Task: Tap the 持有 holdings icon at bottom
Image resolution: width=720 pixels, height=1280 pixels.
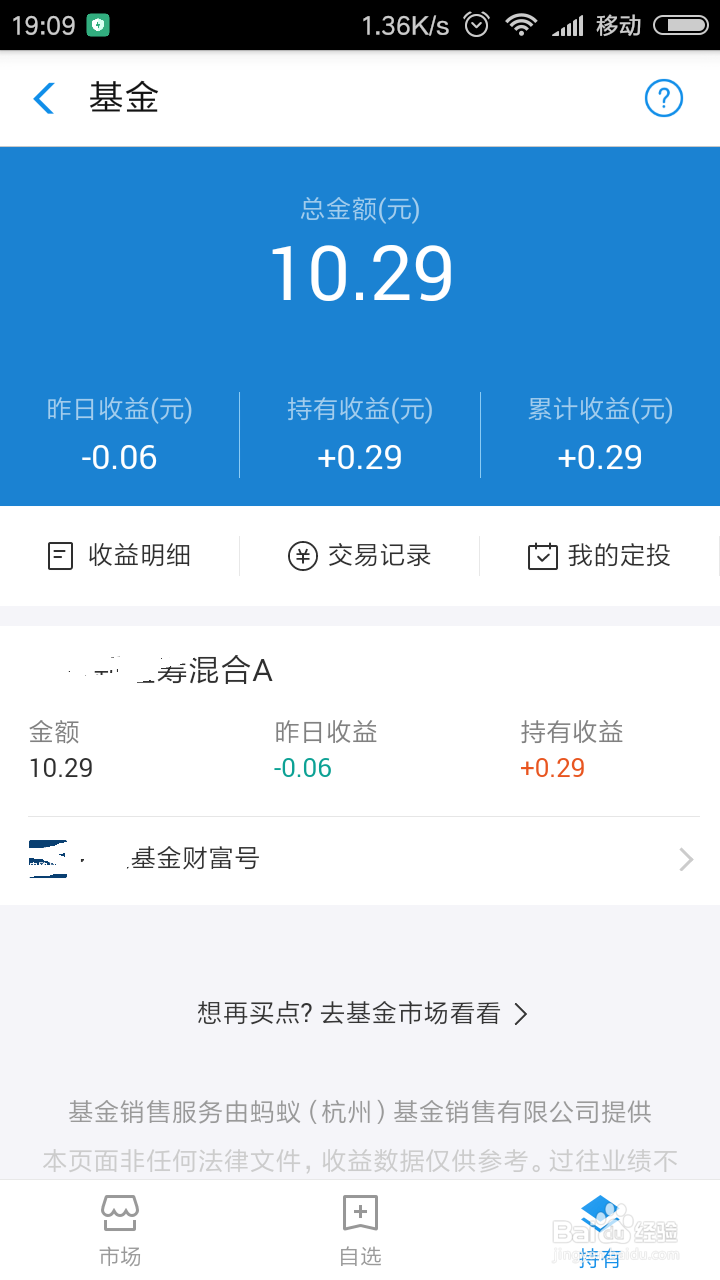Action: point(600,1211)
